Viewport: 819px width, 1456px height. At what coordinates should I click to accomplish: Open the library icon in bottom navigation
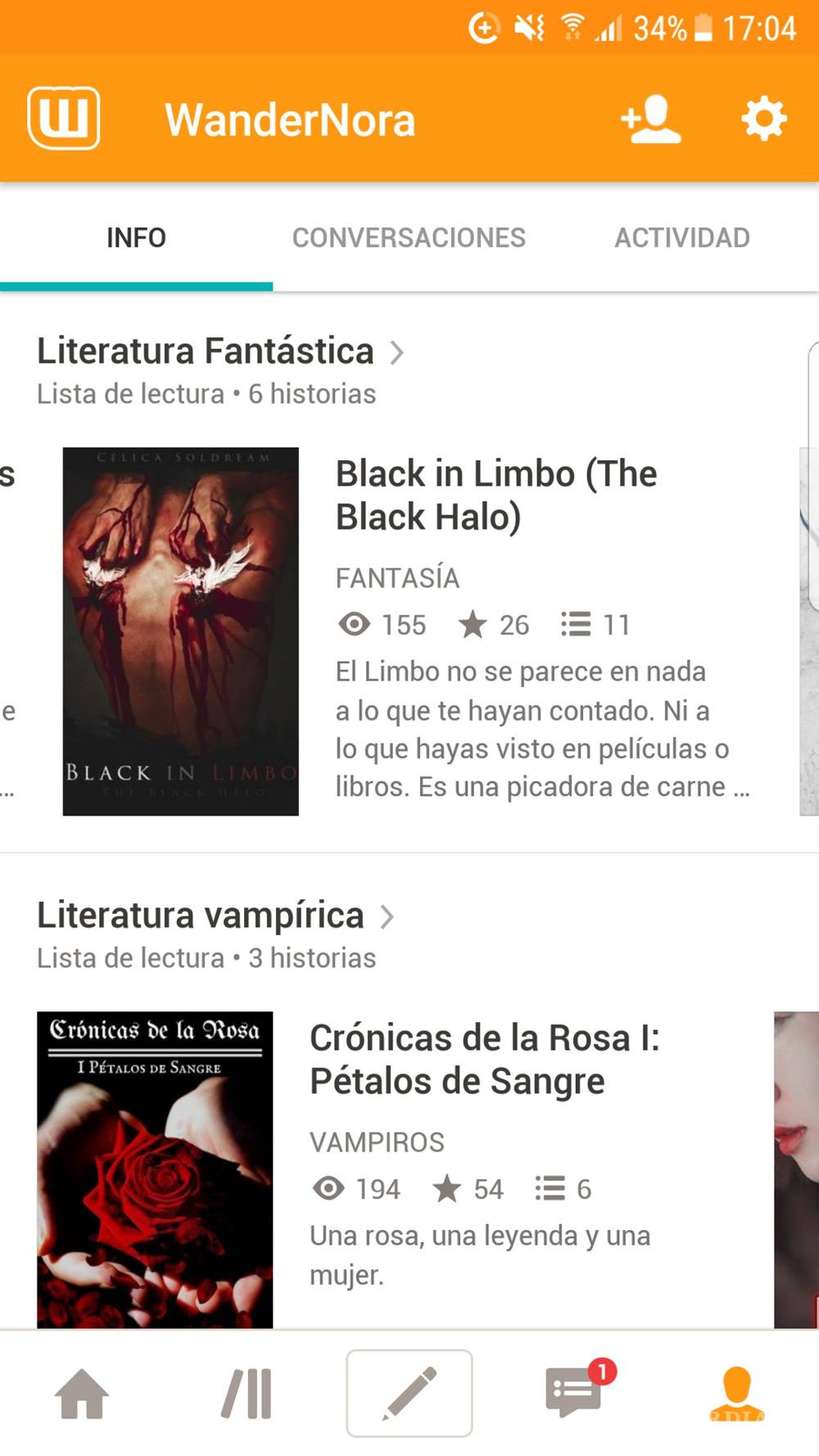pos(246,1393)
